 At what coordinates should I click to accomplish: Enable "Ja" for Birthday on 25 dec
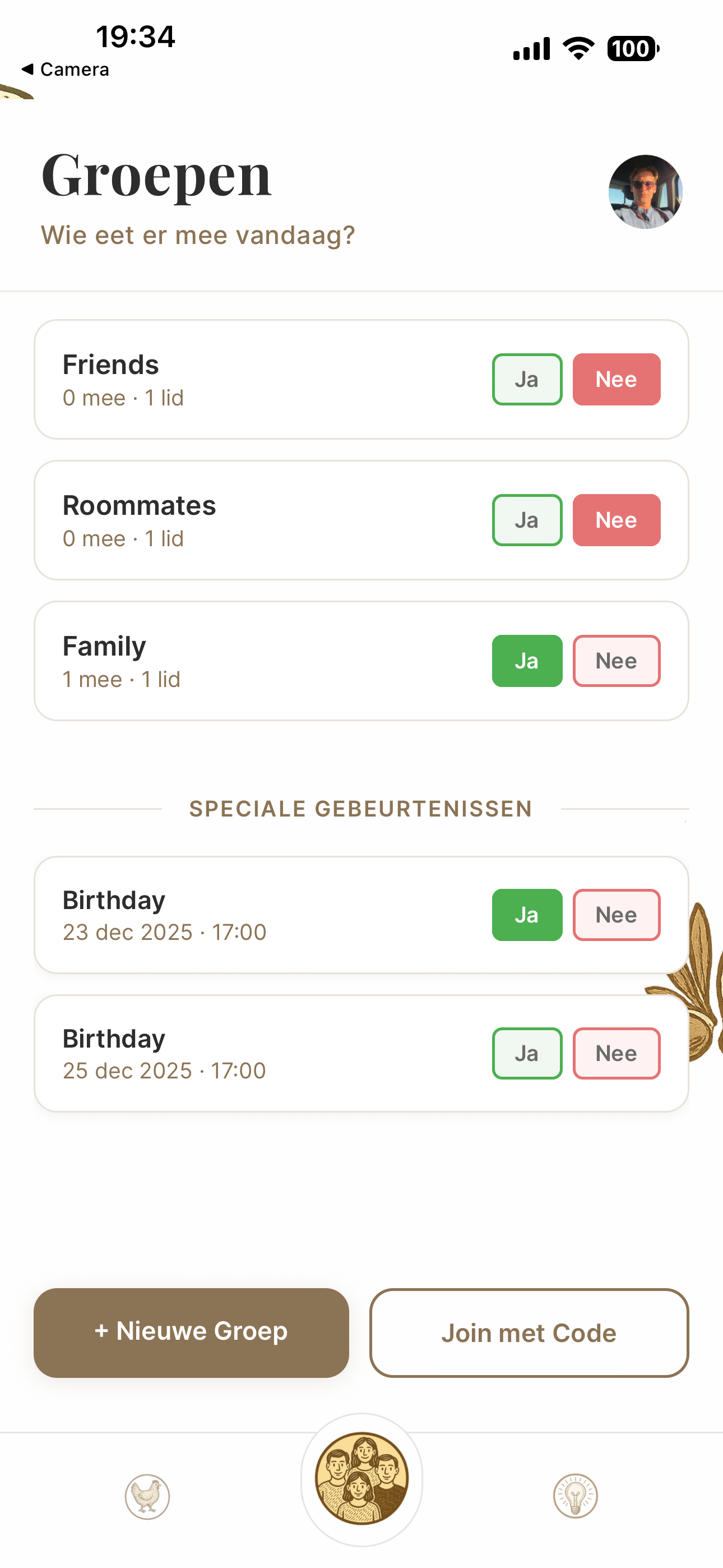(526, 1053)
